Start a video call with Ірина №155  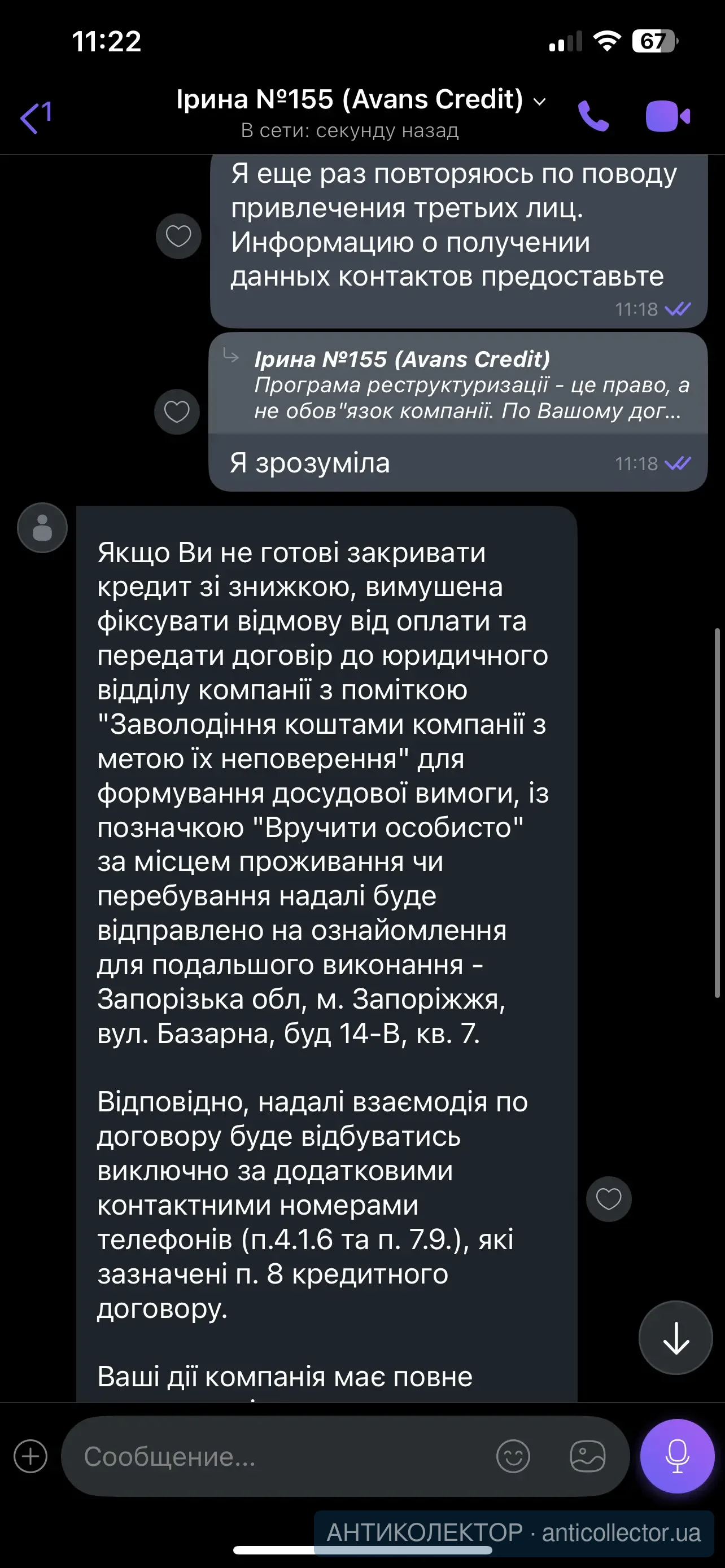coord(668,116)
